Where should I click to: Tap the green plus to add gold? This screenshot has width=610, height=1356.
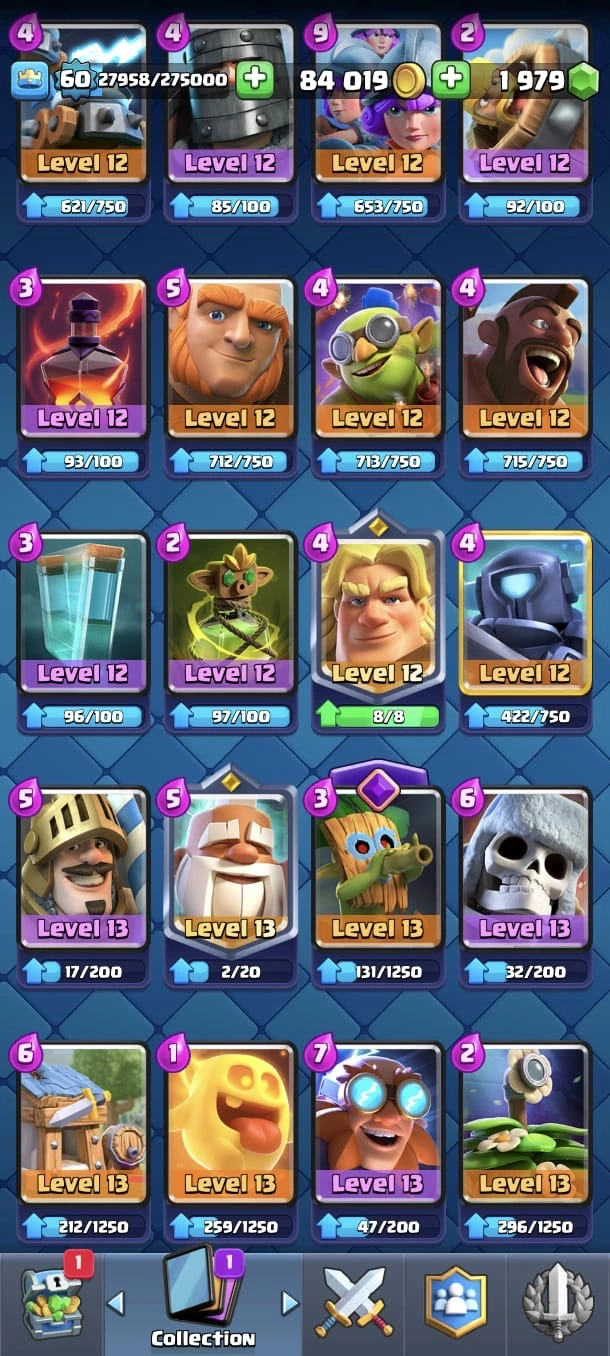point(452,79)
